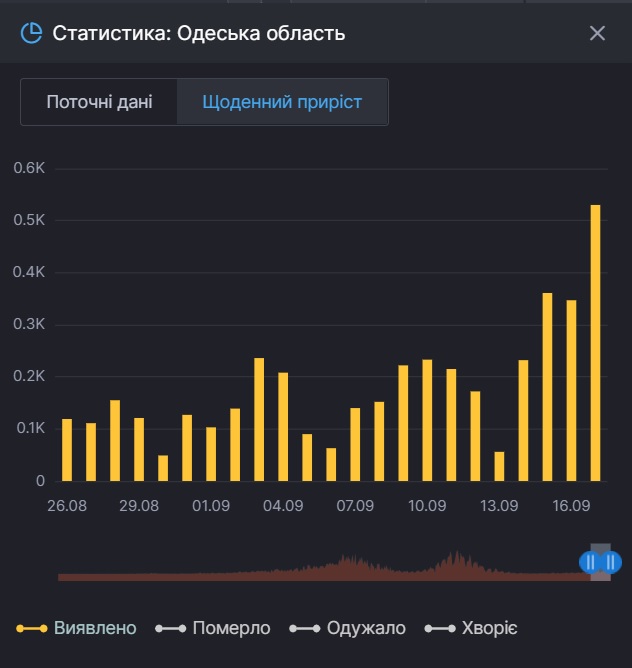The height and width of the screenshot is (668, 632).
Task: Enable the Одужало series in the legend
Action: click(x=348, y=629)
